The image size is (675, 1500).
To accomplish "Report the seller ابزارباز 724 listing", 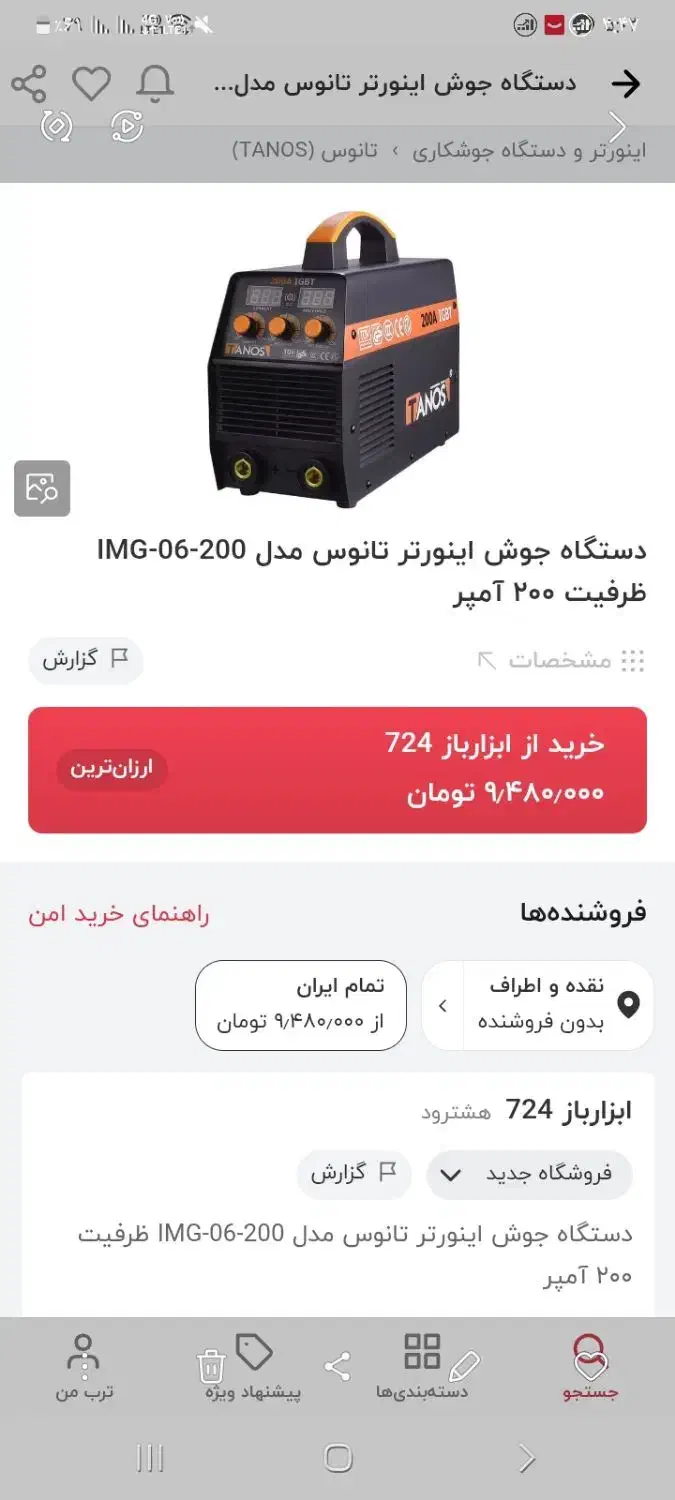I will tap(354, 1174).
